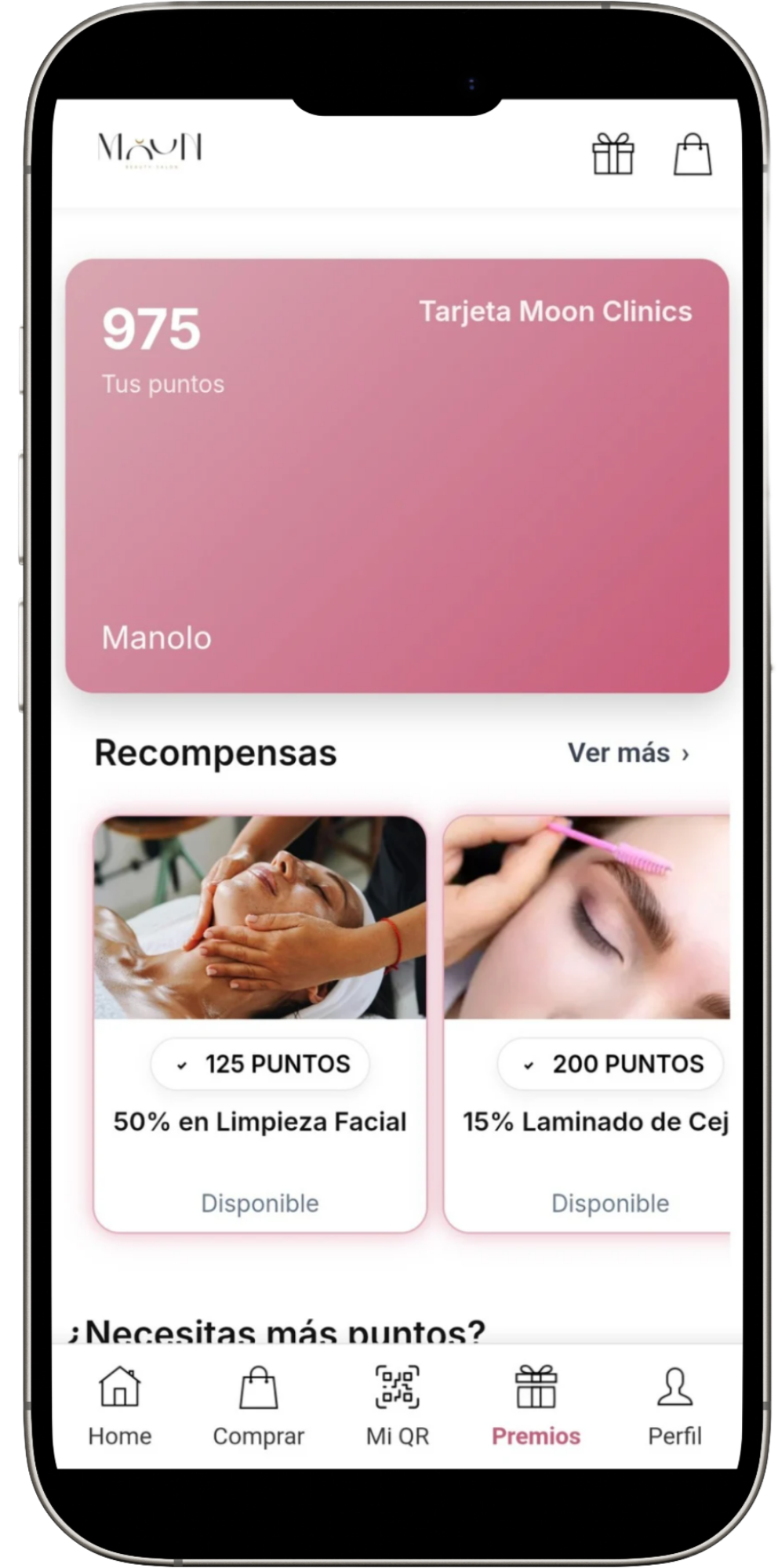Screen dimensions: 778x1568
Task: Tap Ver más next to Recompensas
Action: click(x=628, y=753)
